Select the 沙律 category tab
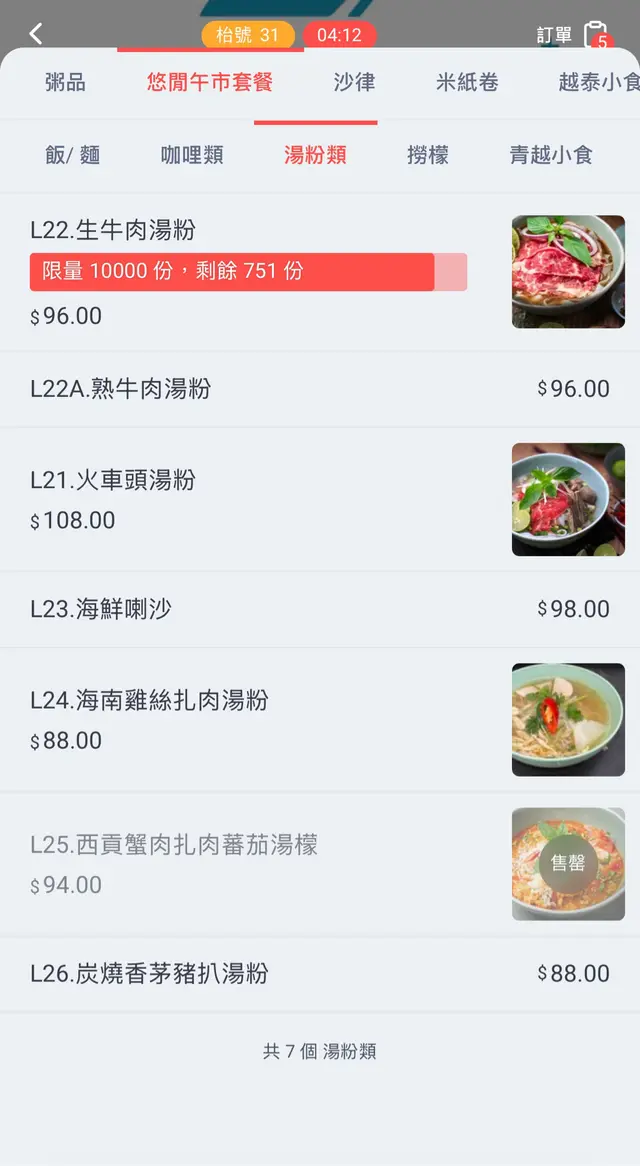This screenshot has width=640, height=1166. pyautogui.click(x=354, y=82)
